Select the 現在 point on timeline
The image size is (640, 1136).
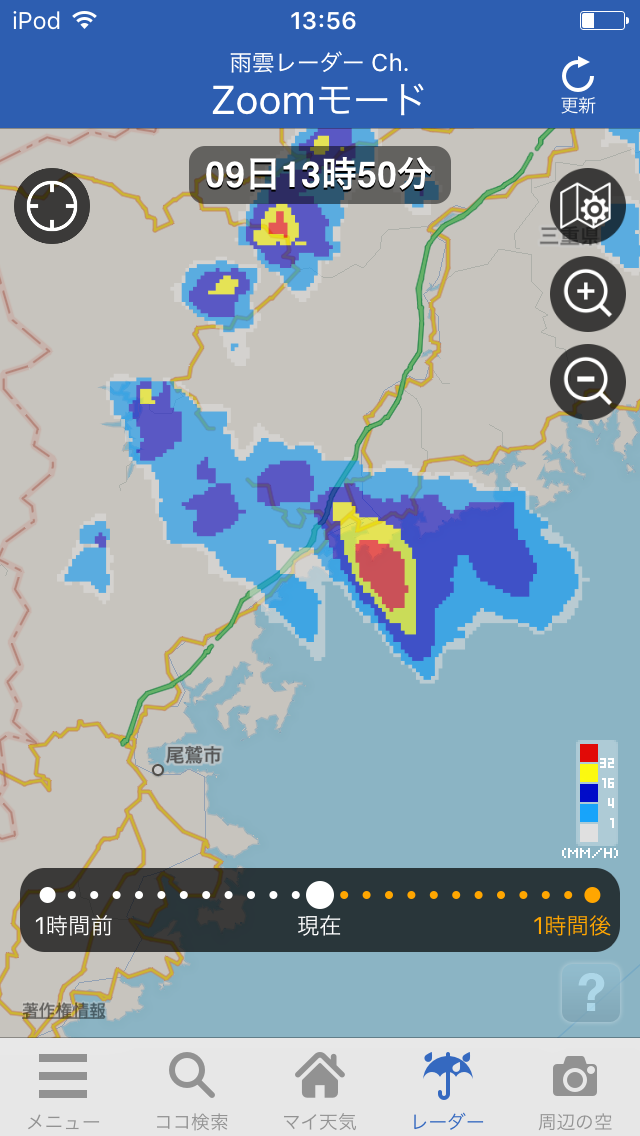[320, 895]
